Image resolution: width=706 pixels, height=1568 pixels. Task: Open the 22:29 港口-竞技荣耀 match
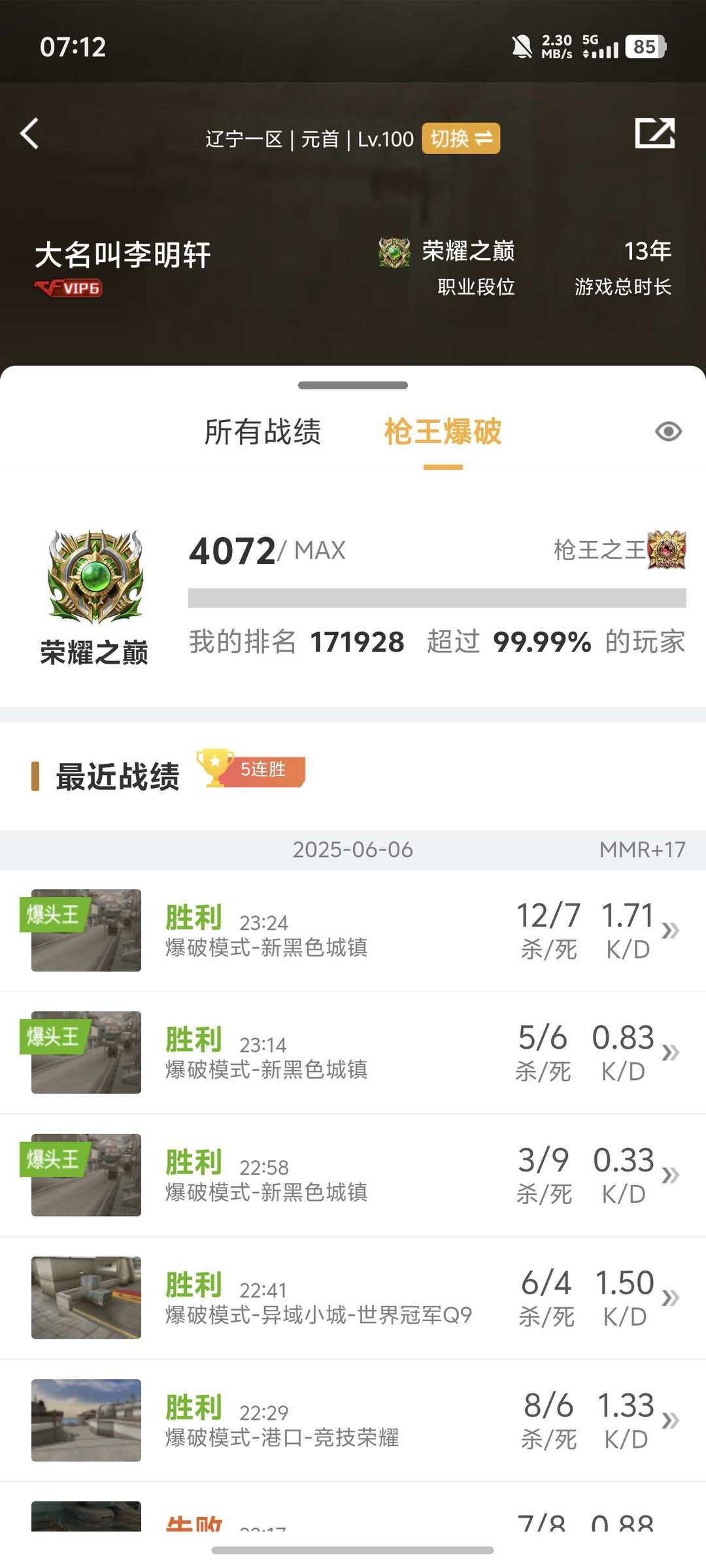pyautogui.click(x=353, y=1420)
